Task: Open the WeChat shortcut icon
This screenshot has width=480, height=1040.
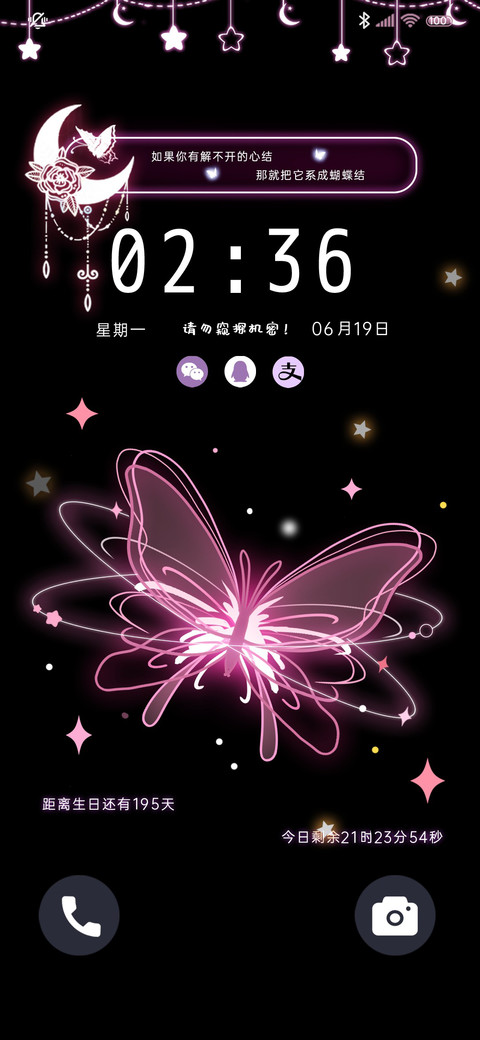Action: [x=192, y=371]
